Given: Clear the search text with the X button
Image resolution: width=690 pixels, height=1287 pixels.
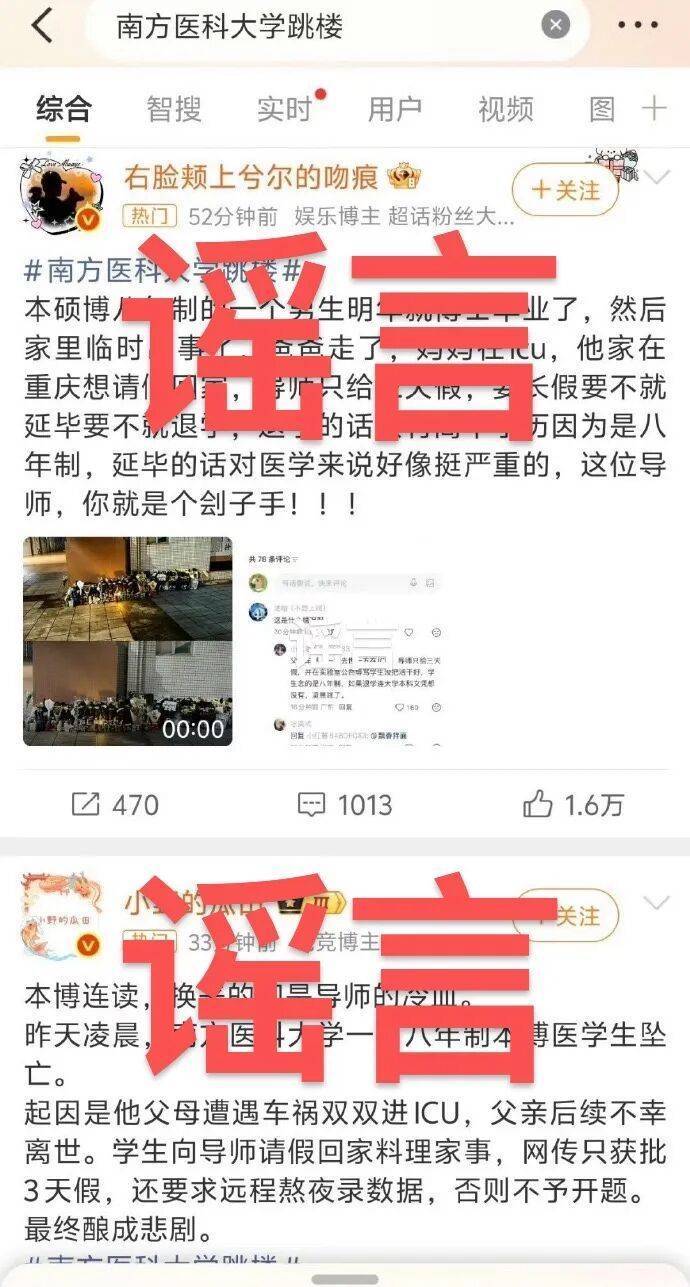Looking at the screenshot, I should [556, 26].
